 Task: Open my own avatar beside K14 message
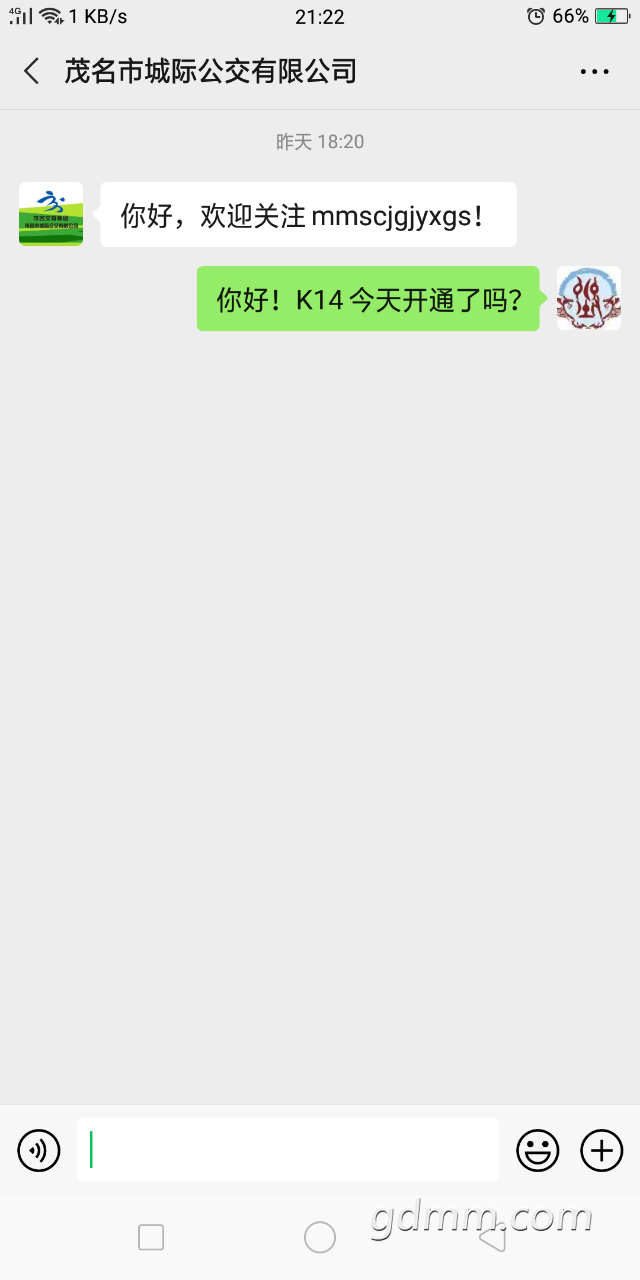pyautogui.click(x=589, y=298)
